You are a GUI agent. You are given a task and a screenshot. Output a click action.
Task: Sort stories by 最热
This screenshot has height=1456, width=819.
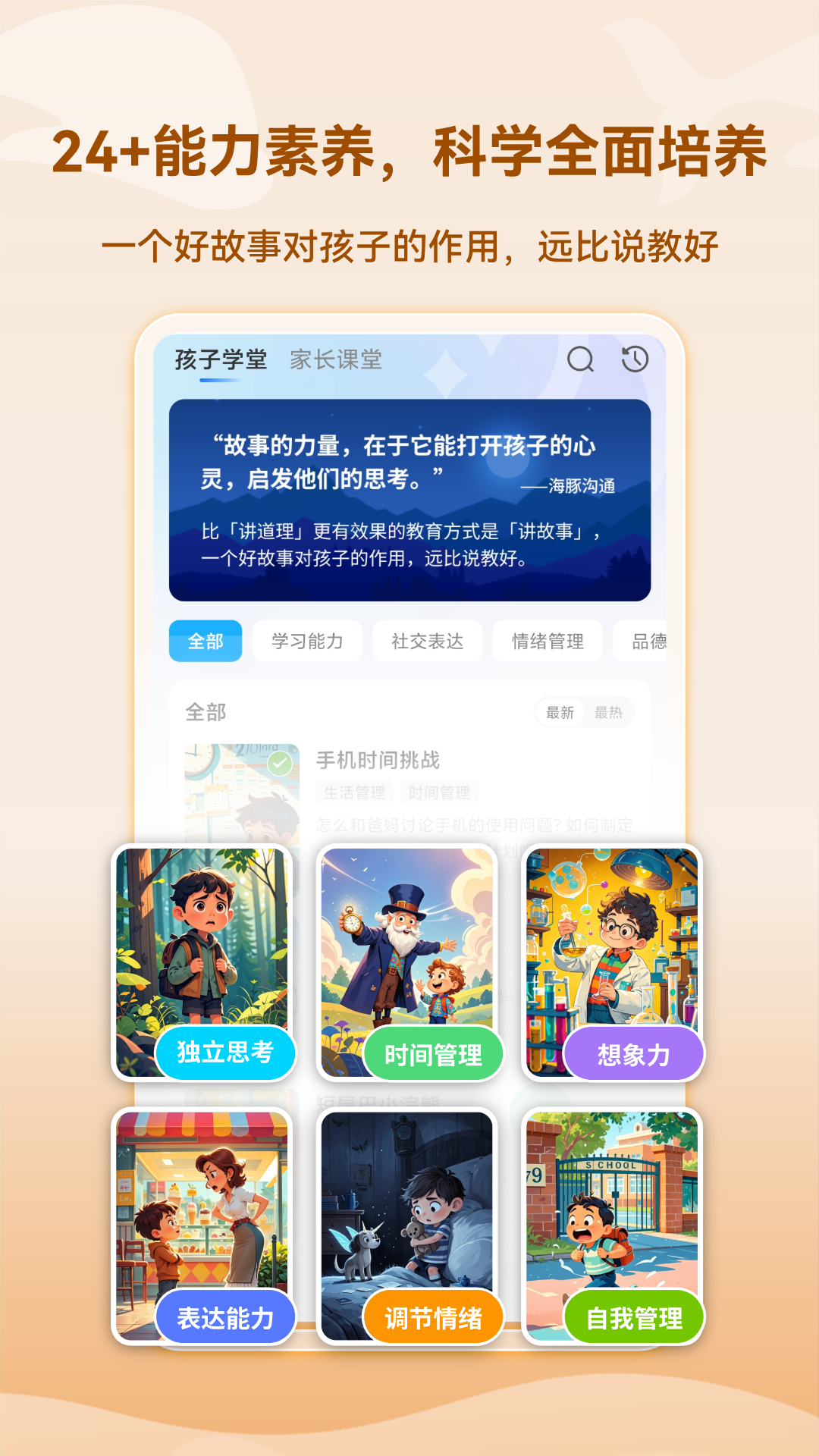(610, 712)
